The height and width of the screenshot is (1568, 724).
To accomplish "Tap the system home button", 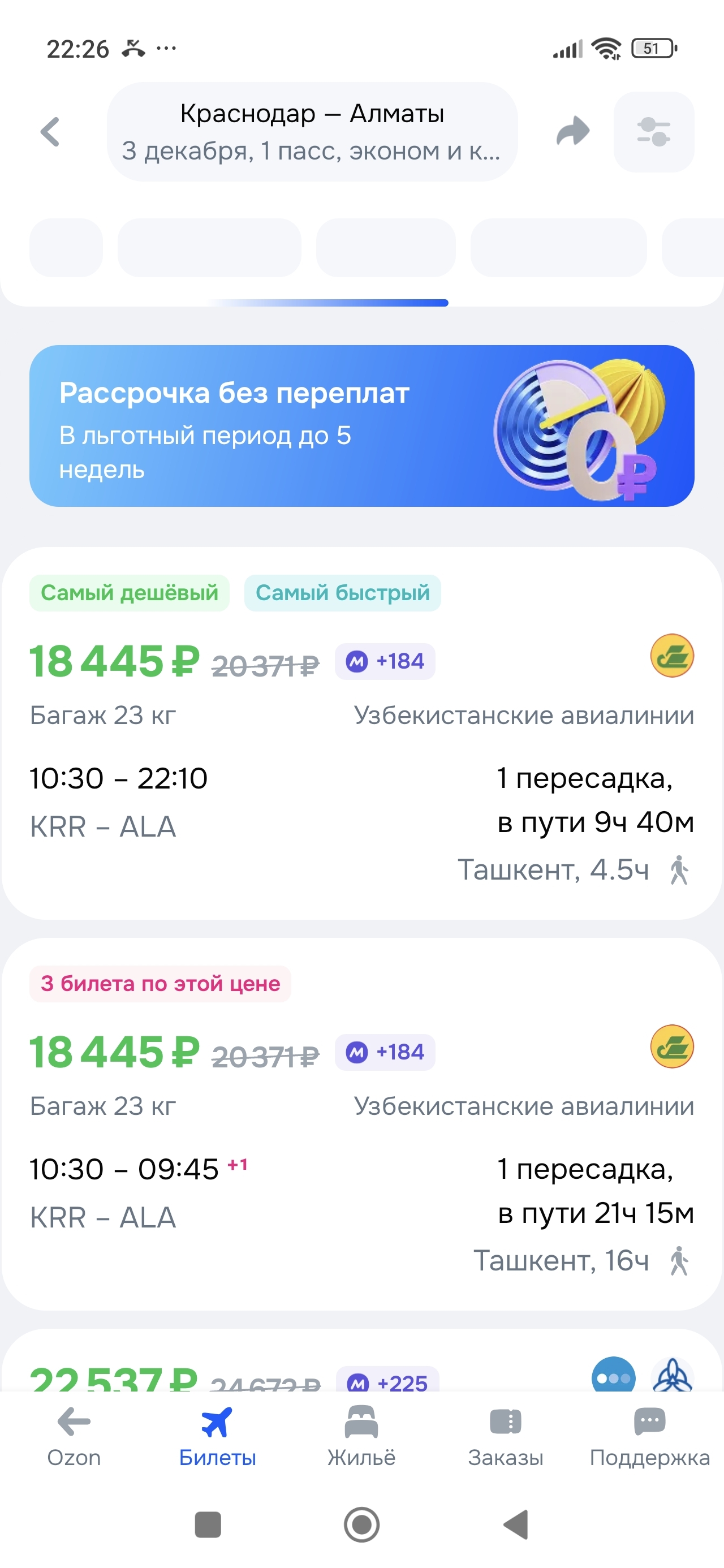I will (361, 1524).
